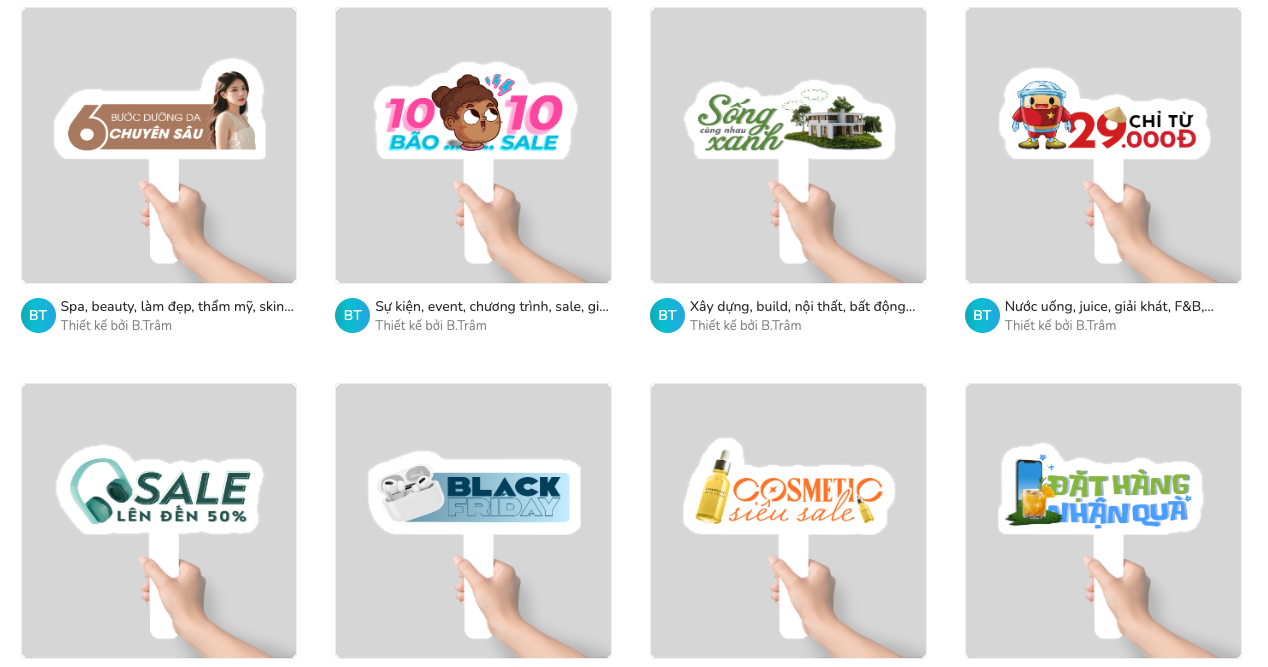This screenshot has width=1268, height=667.
Task: Open the Sale lên đến 50% headphone template
Action: [x=159, y=520]
